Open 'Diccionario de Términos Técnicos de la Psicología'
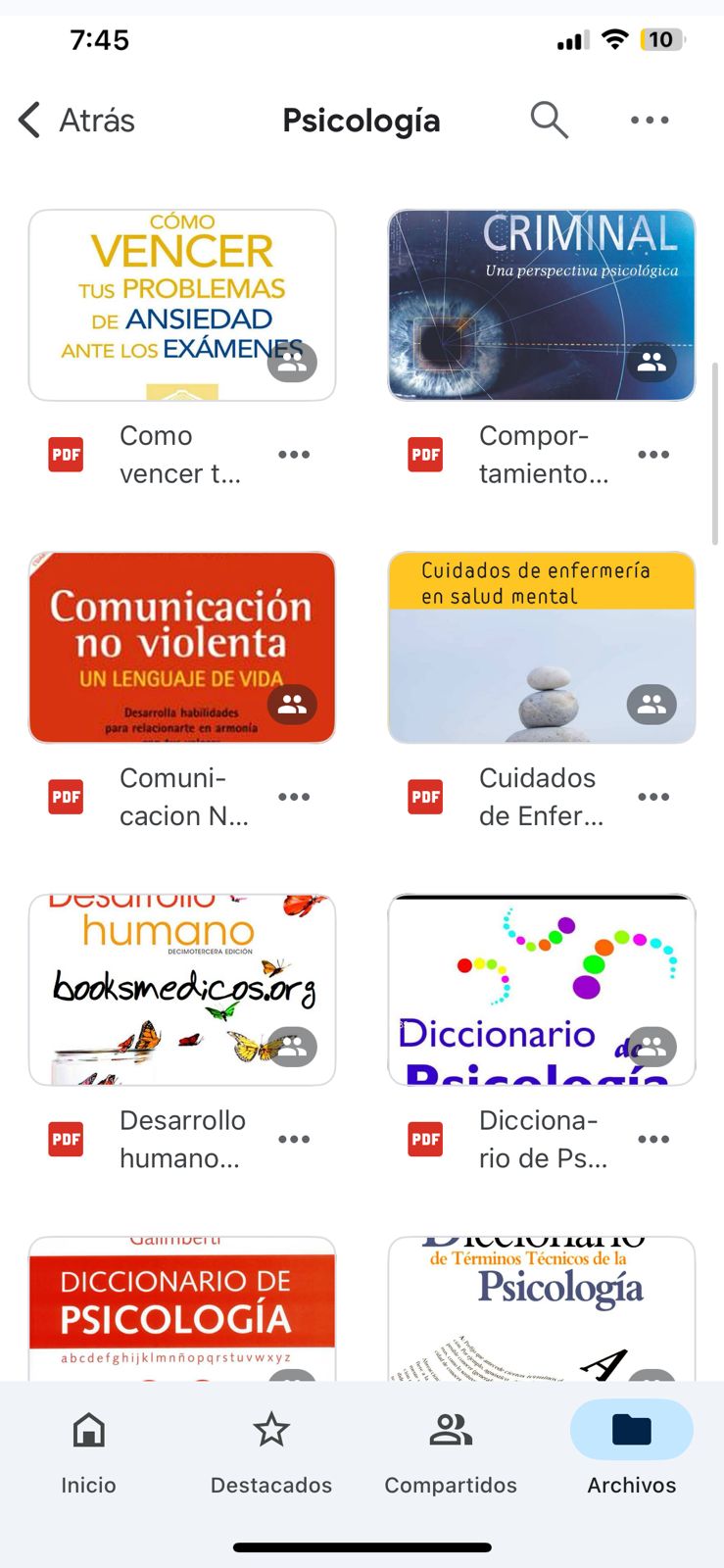This screenshot has width=724, height=1568. 542,1308
